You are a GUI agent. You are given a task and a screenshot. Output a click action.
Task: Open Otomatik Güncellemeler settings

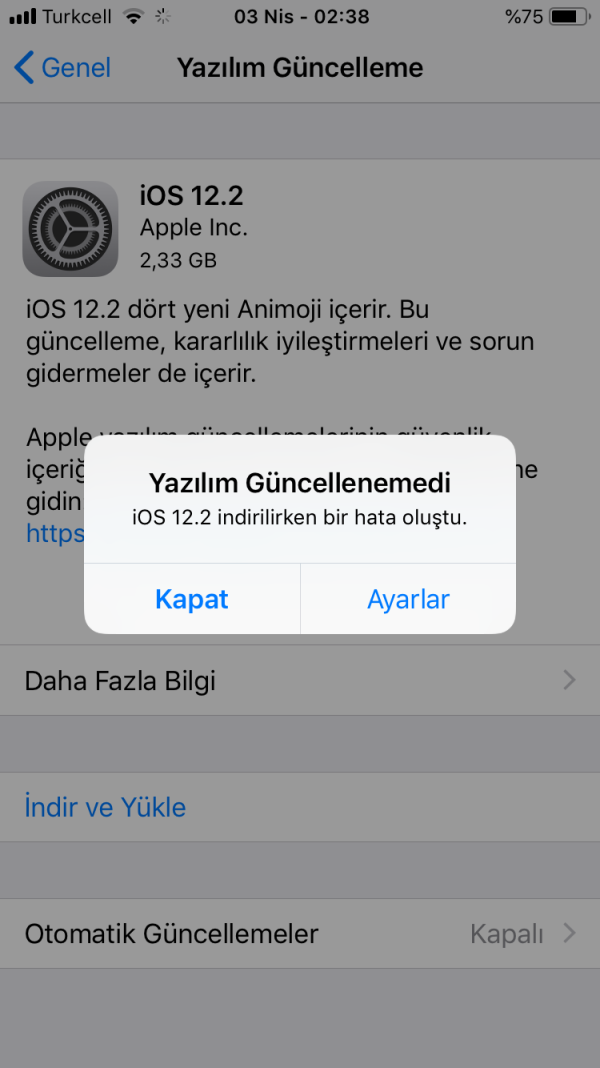point(300,934)
